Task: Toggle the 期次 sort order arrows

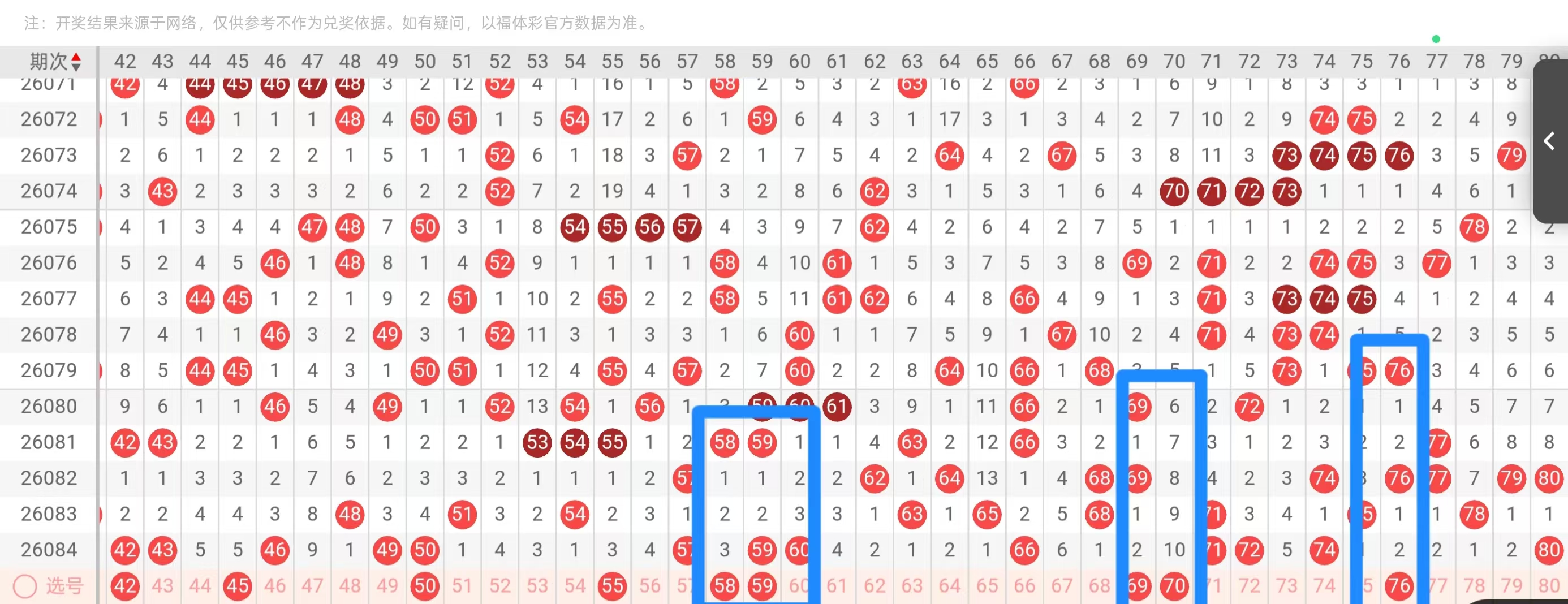Action: click(x=75, y=62)
